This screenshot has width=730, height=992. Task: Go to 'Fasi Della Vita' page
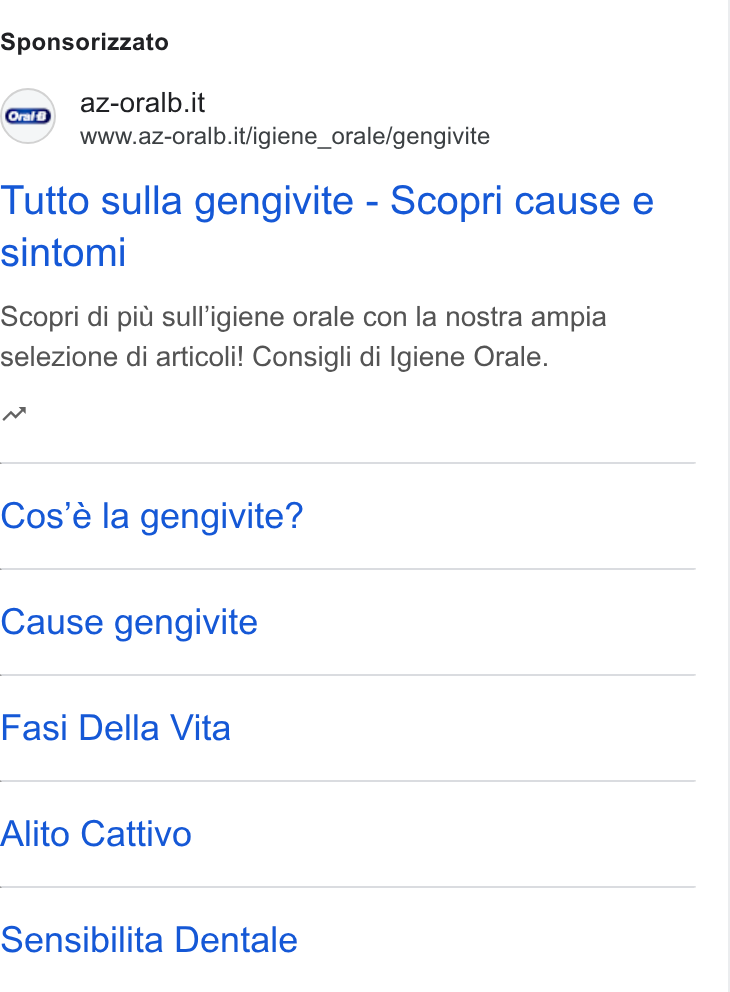pyautogui.click(x=115, y=728)
